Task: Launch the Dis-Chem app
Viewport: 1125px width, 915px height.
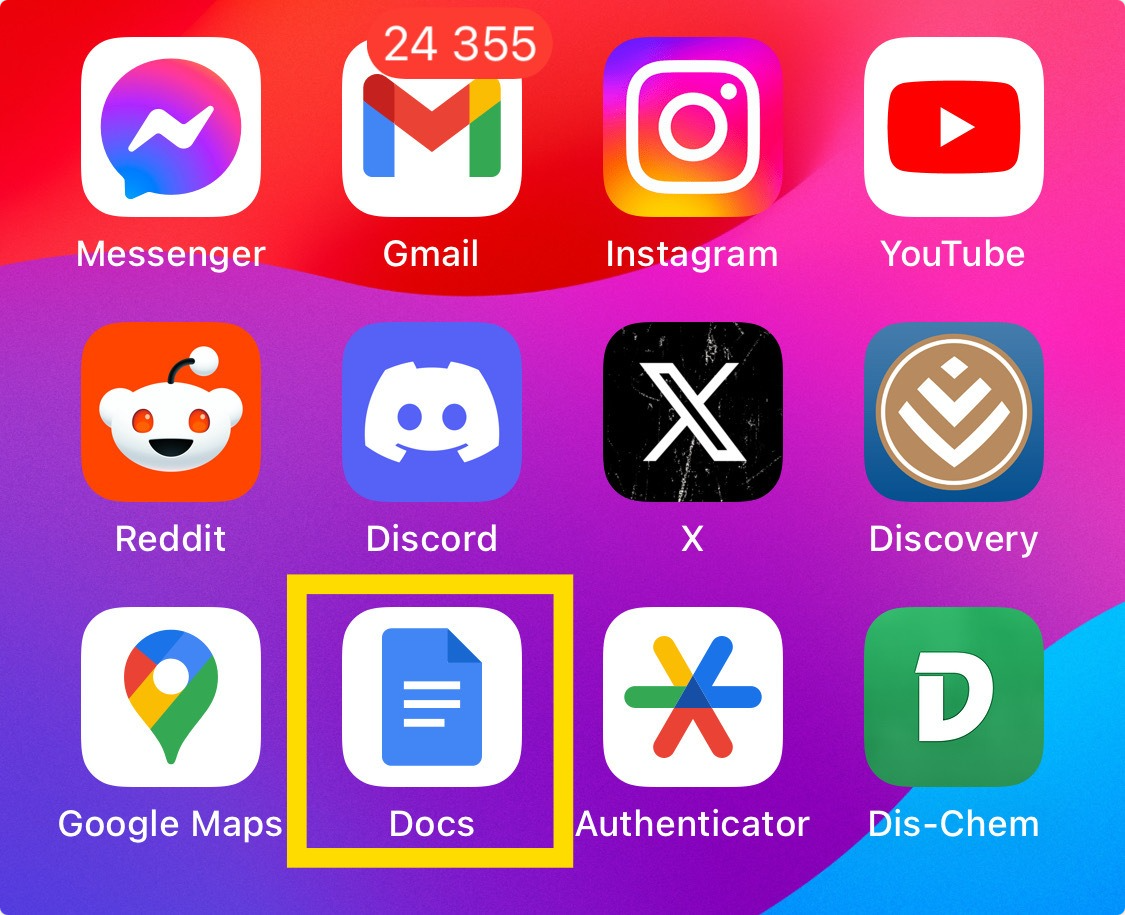Action: 954,697
